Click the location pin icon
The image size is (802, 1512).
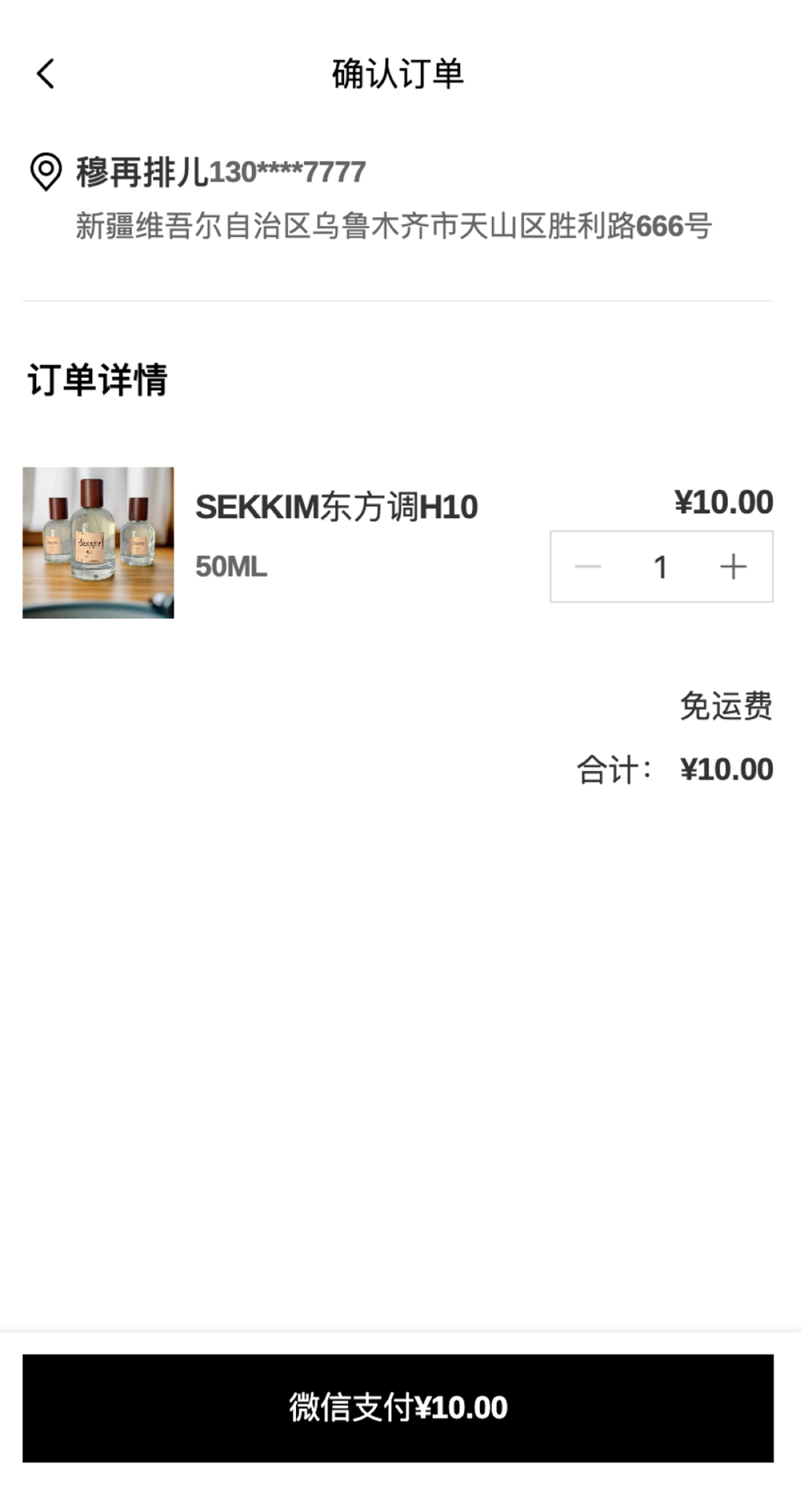click(45, 172)
